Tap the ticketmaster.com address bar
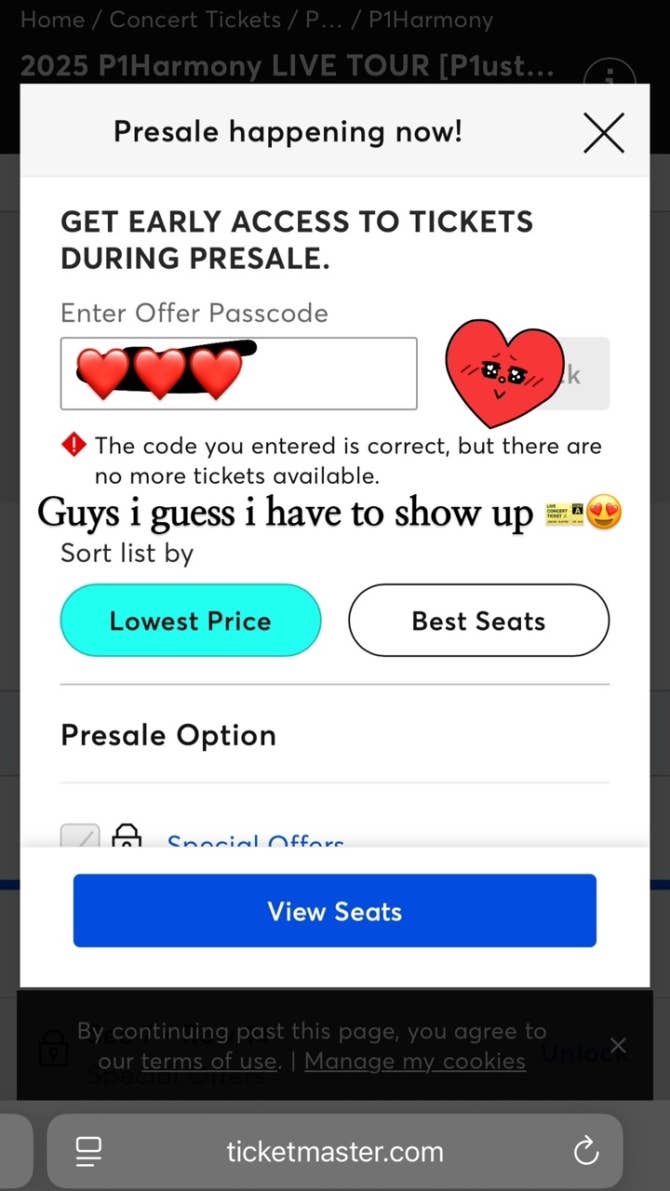This screenshot has width=670, height=1191. coord(335,1151)
